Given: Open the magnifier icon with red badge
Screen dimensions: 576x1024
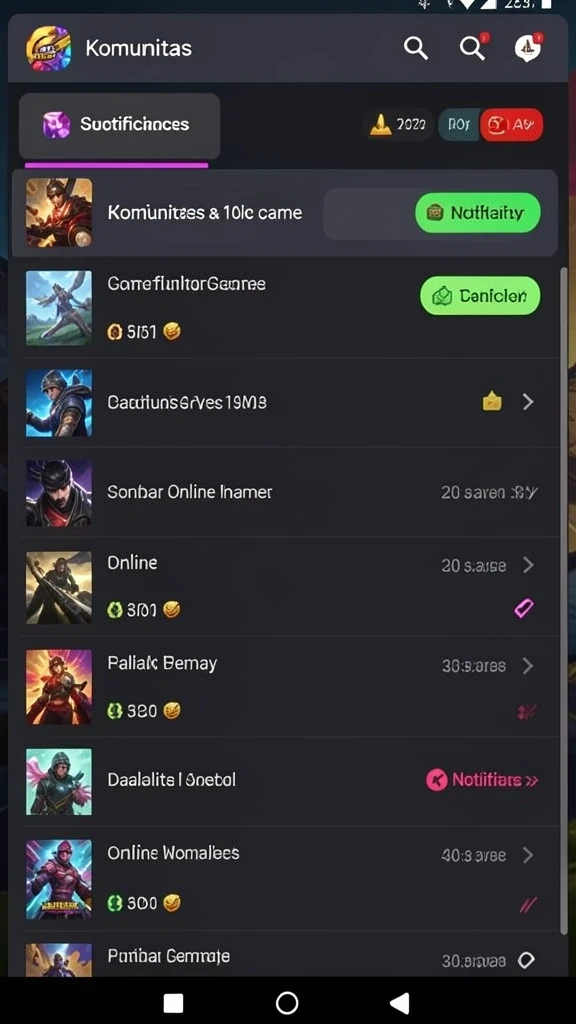Looking at the screenshot, I should click(x=473, y=46).
